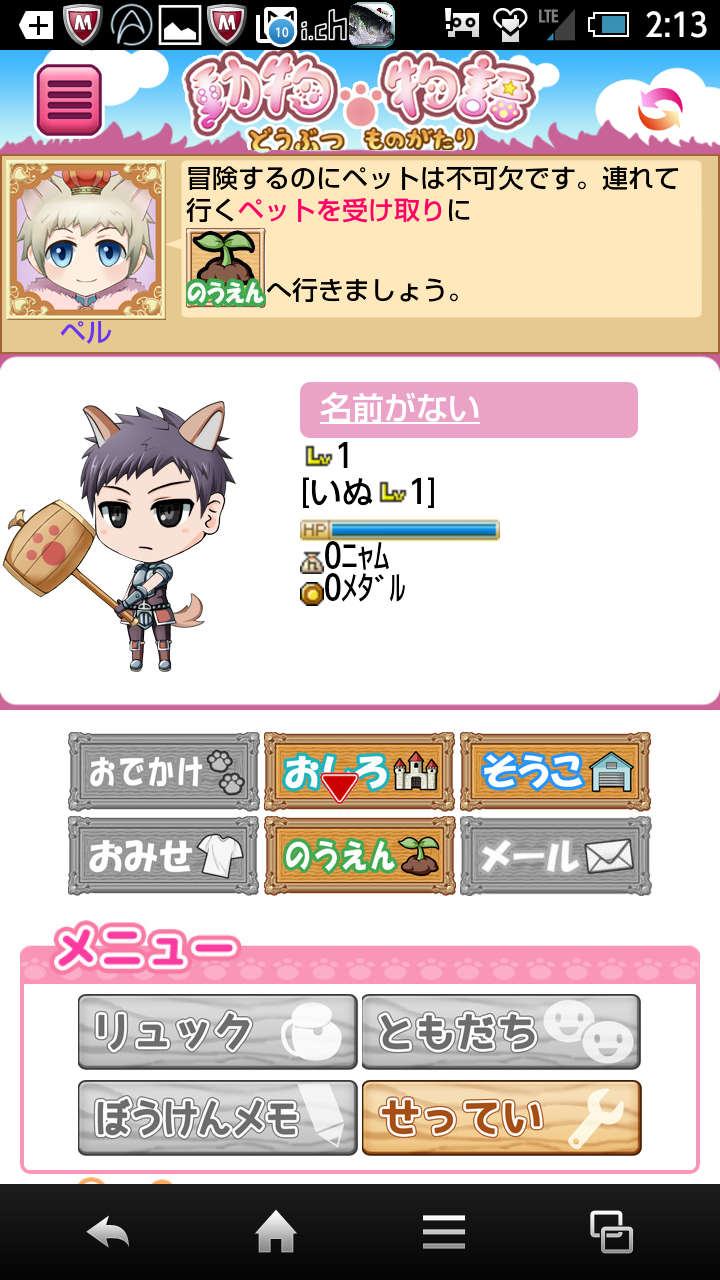Go to the おしろ castle
The height and width of the screenshot is (1280, 720).
click(x=359, y=771)
